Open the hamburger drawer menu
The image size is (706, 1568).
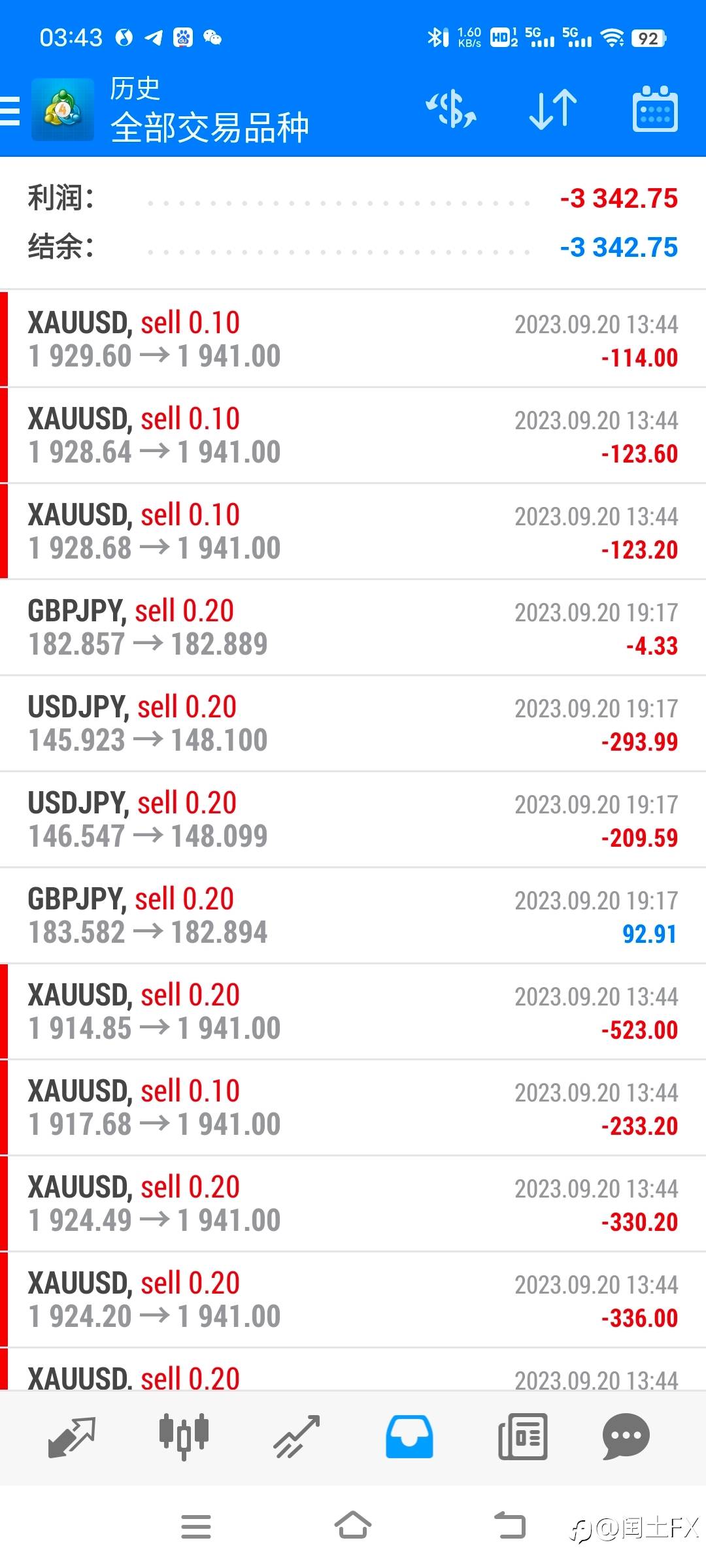coord(10,110)
